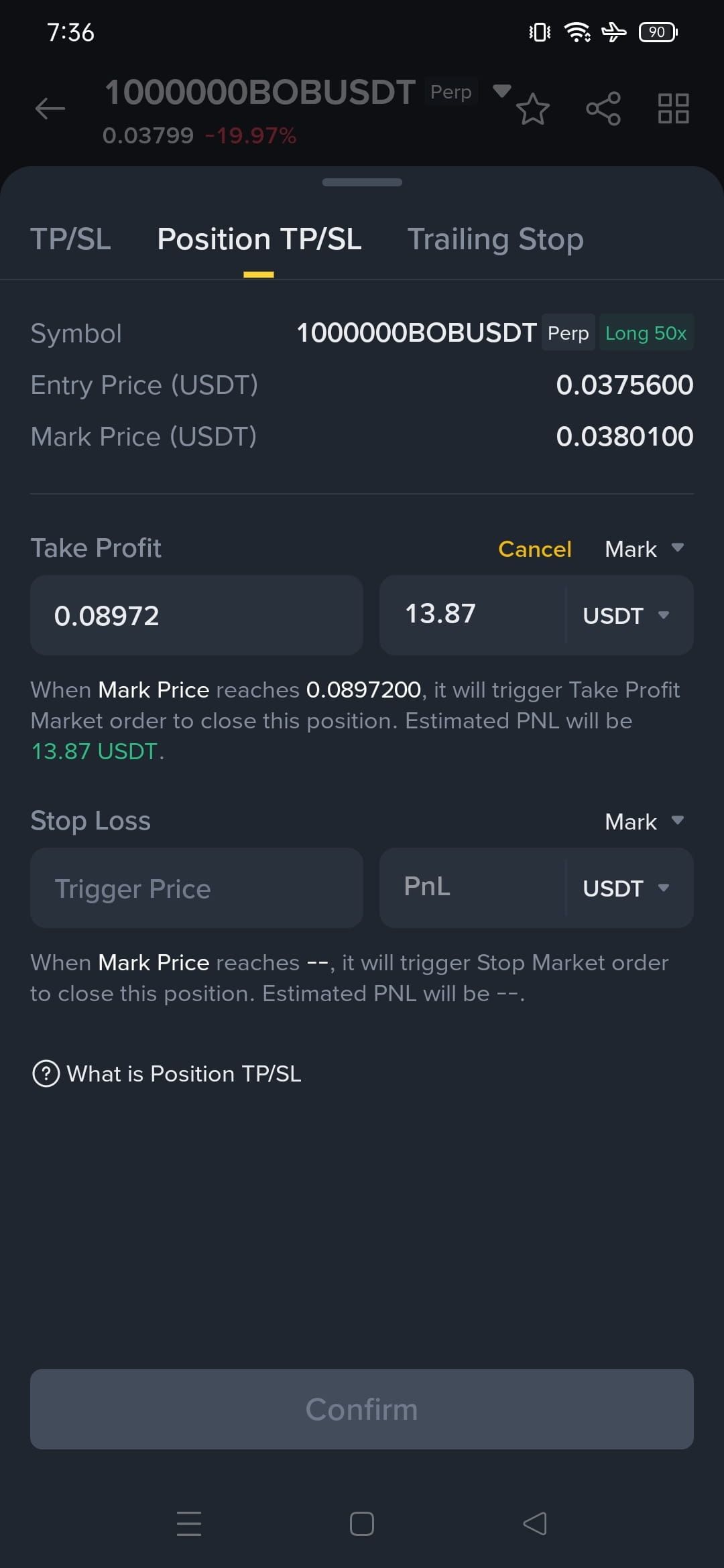Image resolution: width=724 pixels, height=1568 pixels.
Task: Open What is Position TP/SL help
Action: click(x=166, y=1073)
